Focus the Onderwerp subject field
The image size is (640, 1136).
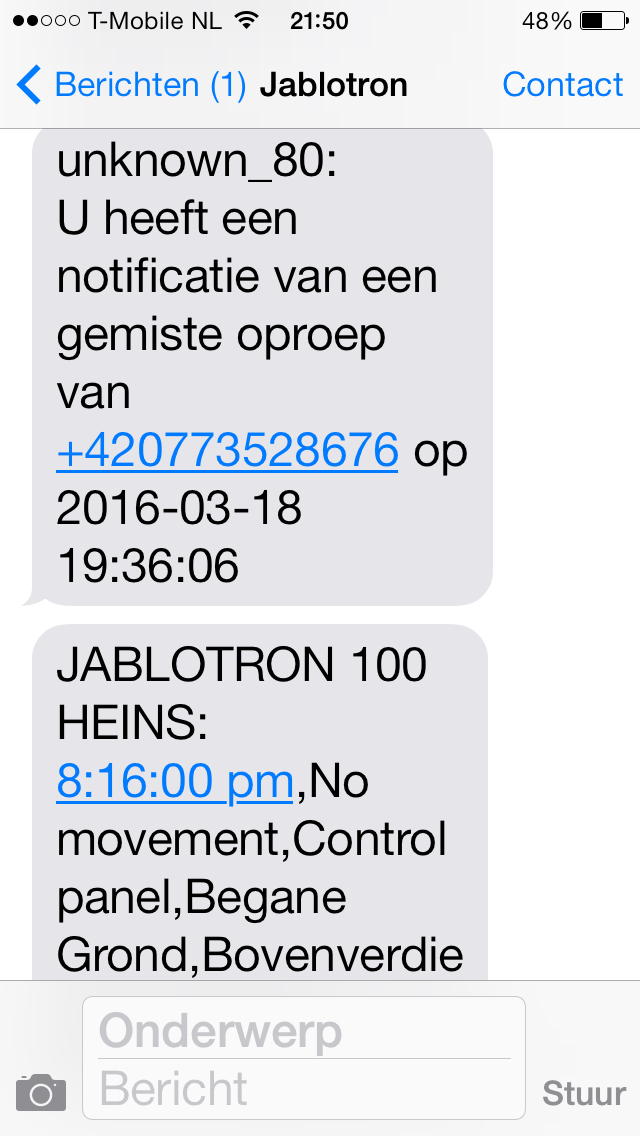pos(303,1032)
